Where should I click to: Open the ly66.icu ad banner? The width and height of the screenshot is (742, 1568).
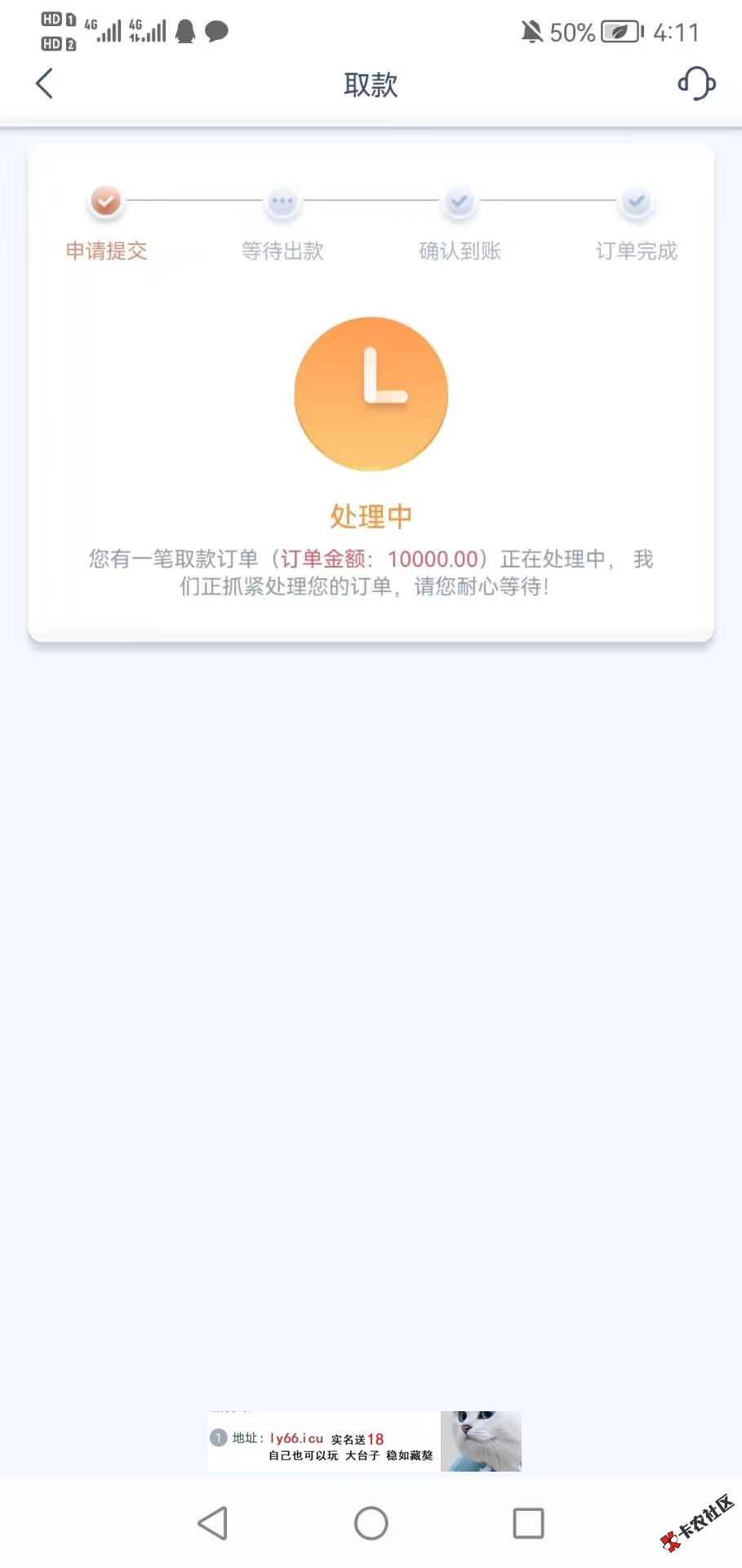[364, 1441]
